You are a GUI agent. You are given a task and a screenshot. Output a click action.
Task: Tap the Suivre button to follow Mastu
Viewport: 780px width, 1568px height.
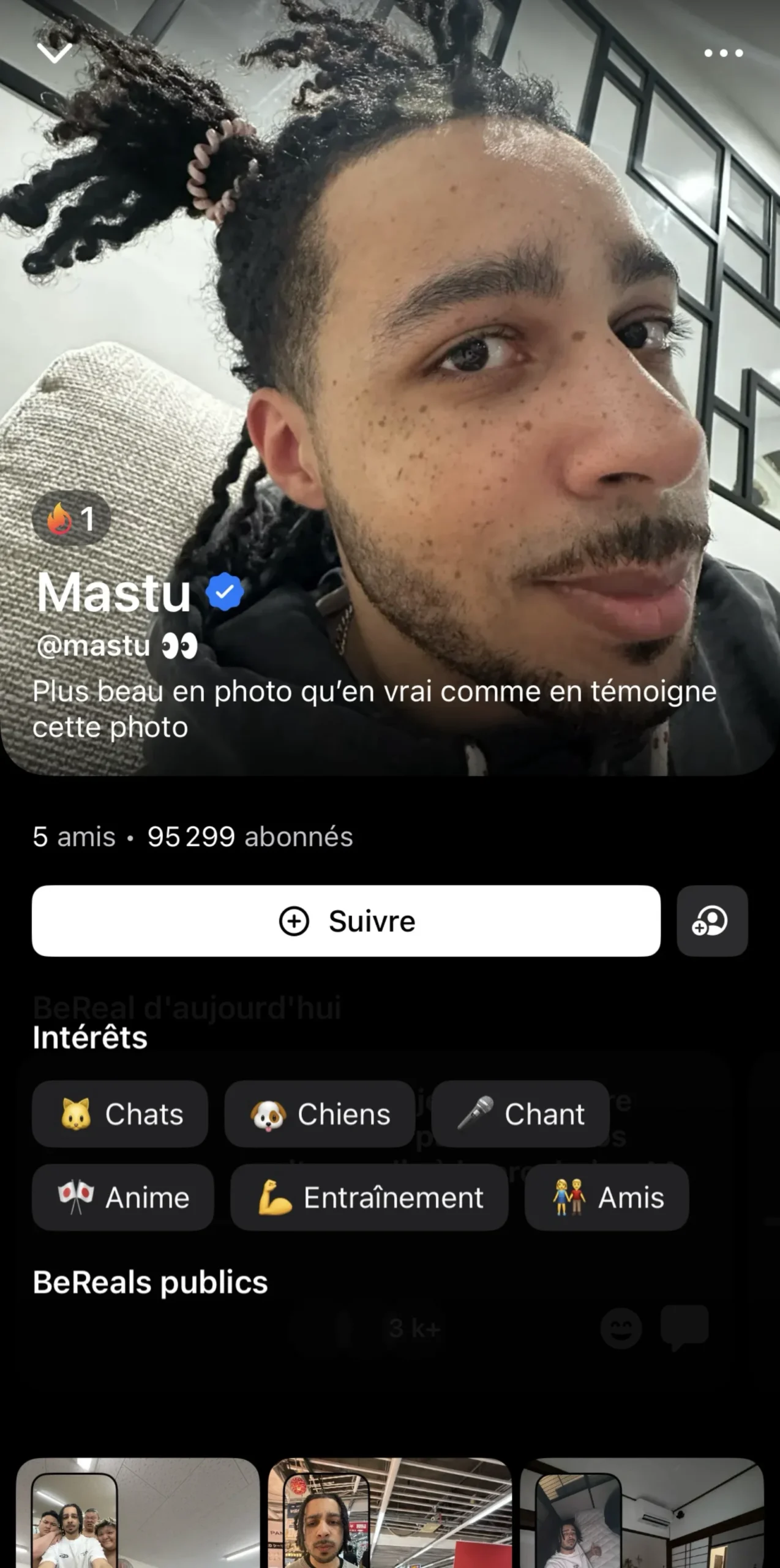pos(346,921)
